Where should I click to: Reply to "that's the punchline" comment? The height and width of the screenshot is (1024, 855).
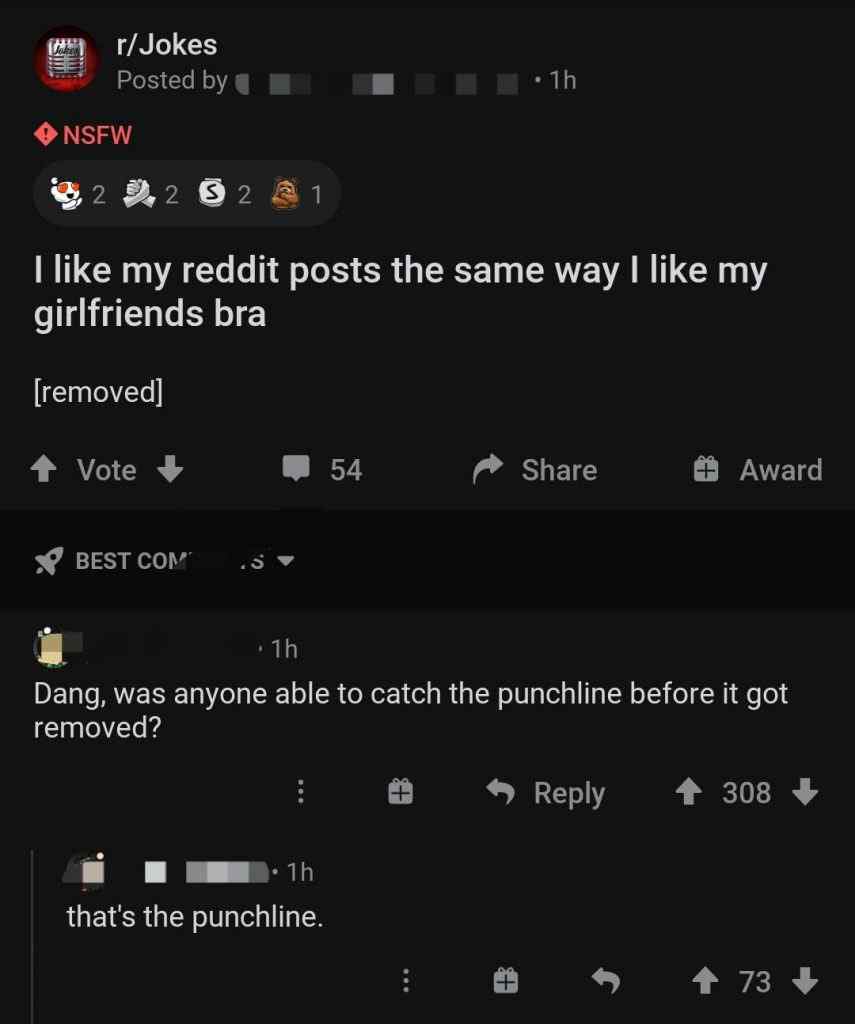click(x=606, y=981)
